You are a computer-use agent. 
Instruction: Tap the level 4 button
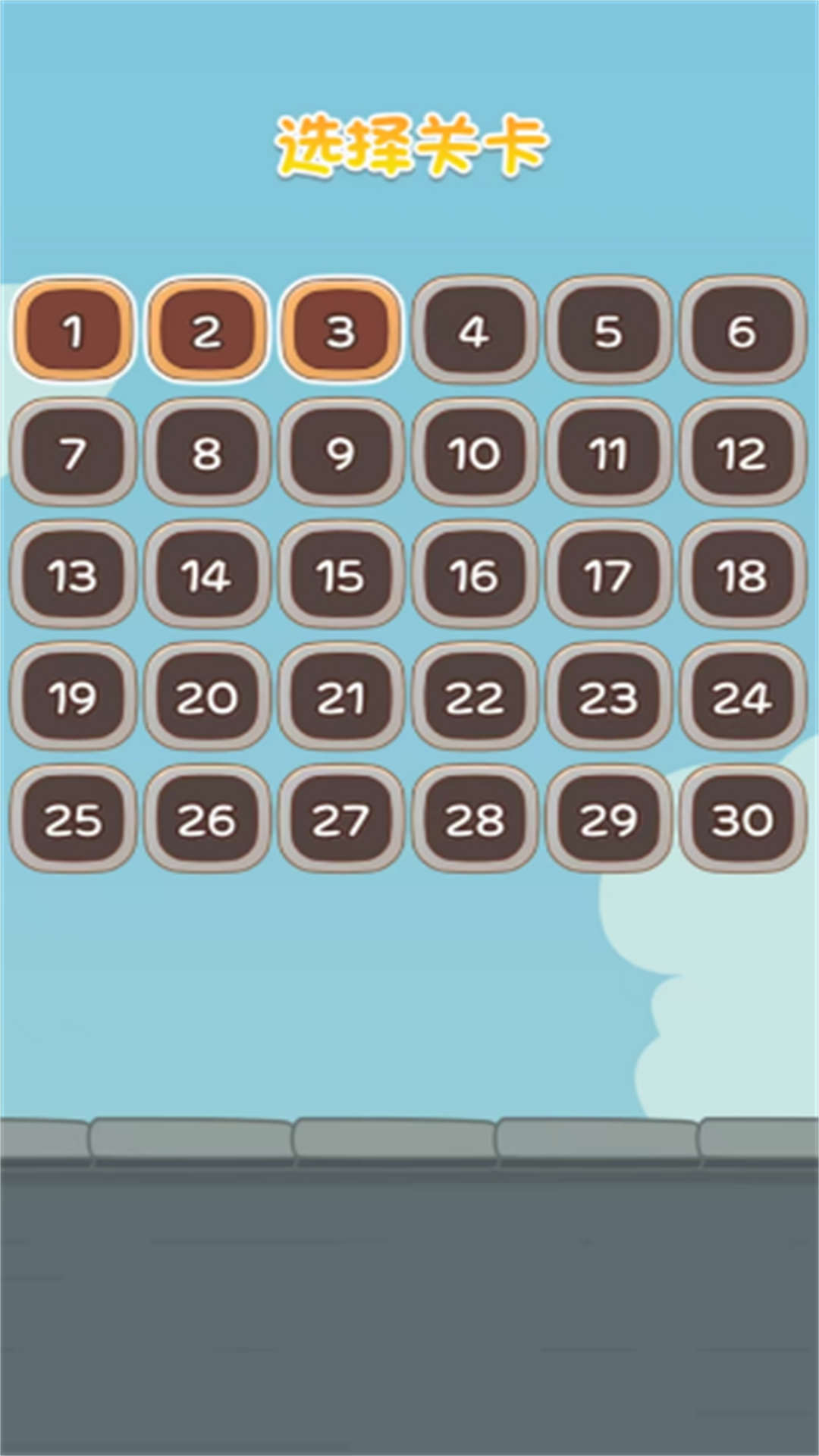pyautogui.click(x=475, y=331)
